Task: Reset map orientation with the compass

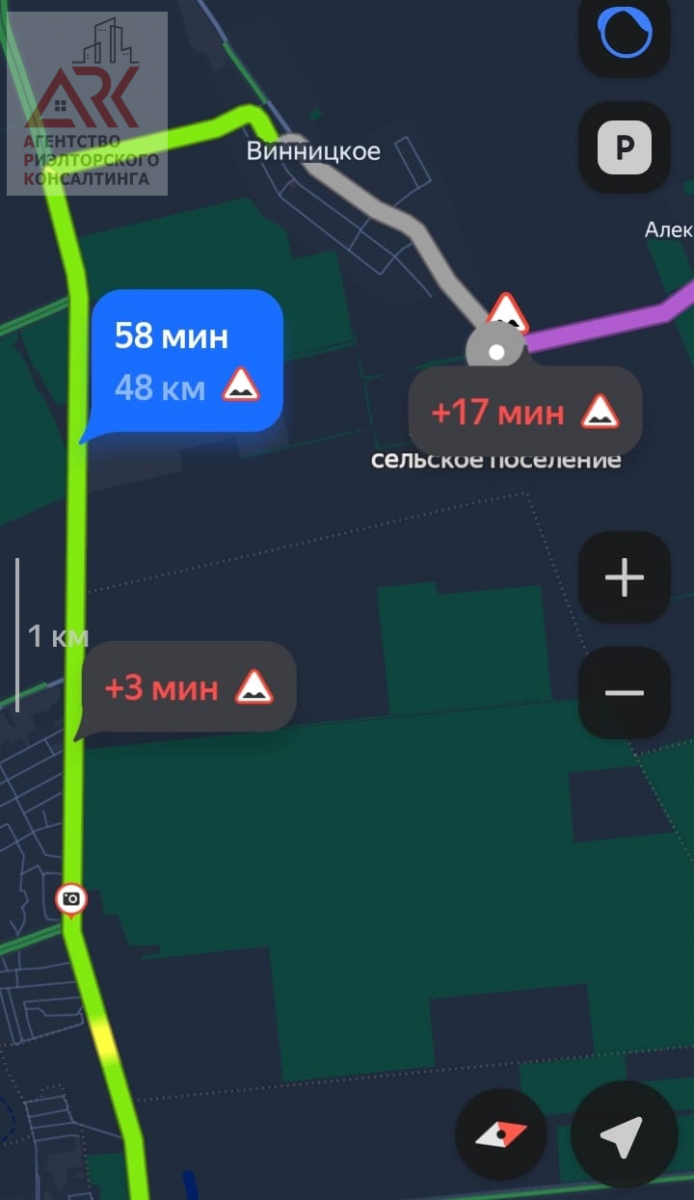Action: pyautogui.click(x=501, y=1135)
